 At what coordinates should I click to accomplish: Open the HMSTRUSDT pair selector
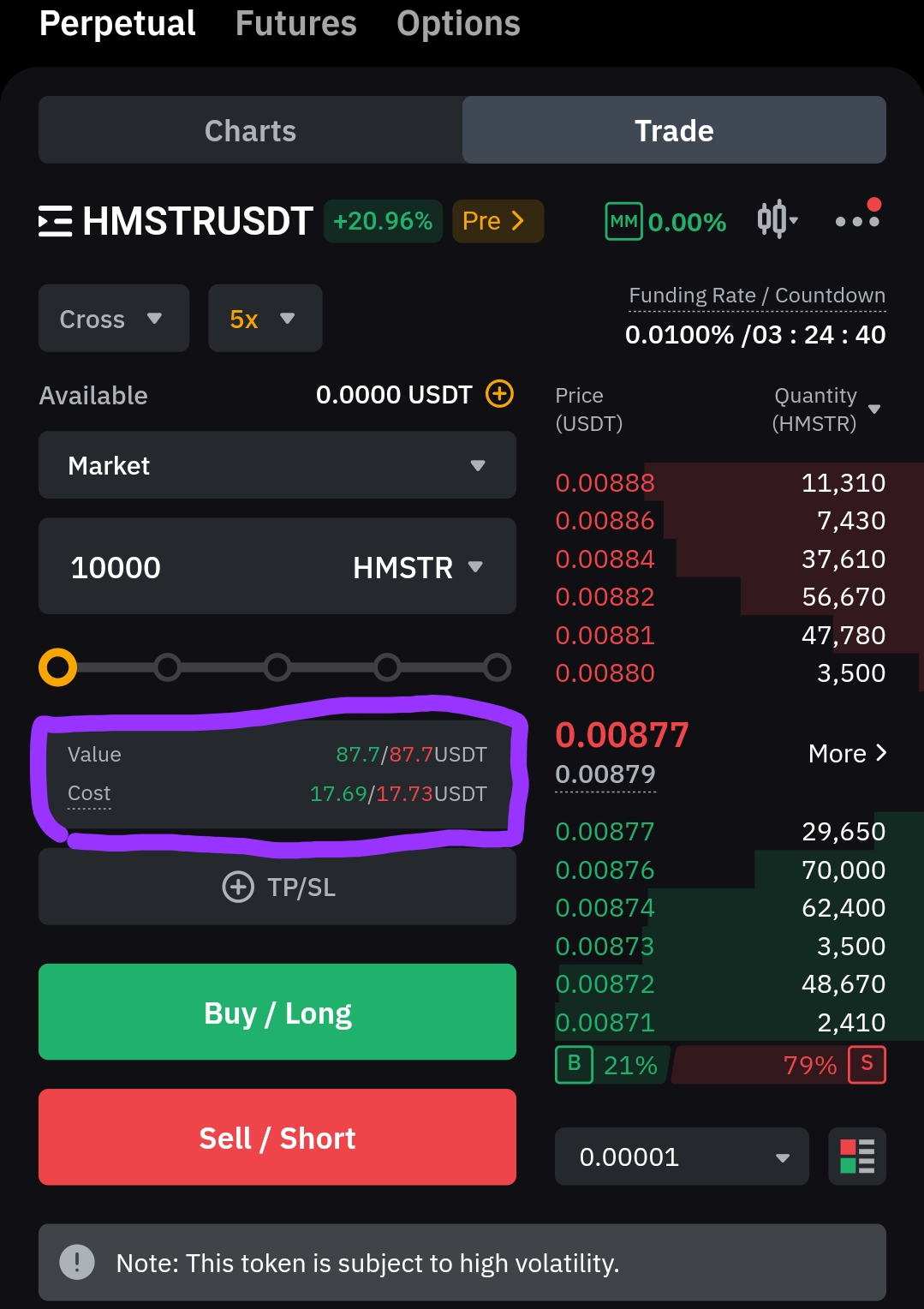pos(176,221)
